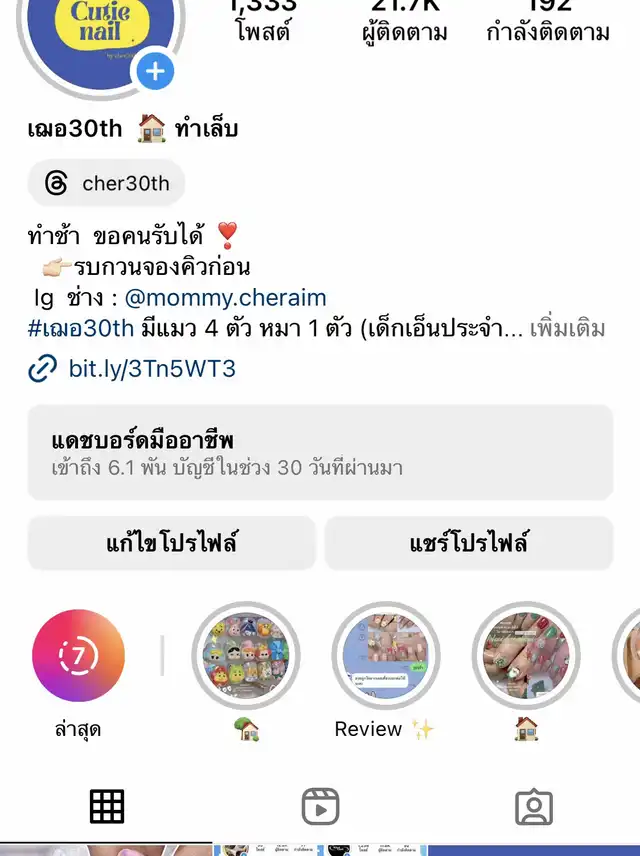Open hashtag #เฌอ30th
The image size is (640, 856).
pos(81,329)
